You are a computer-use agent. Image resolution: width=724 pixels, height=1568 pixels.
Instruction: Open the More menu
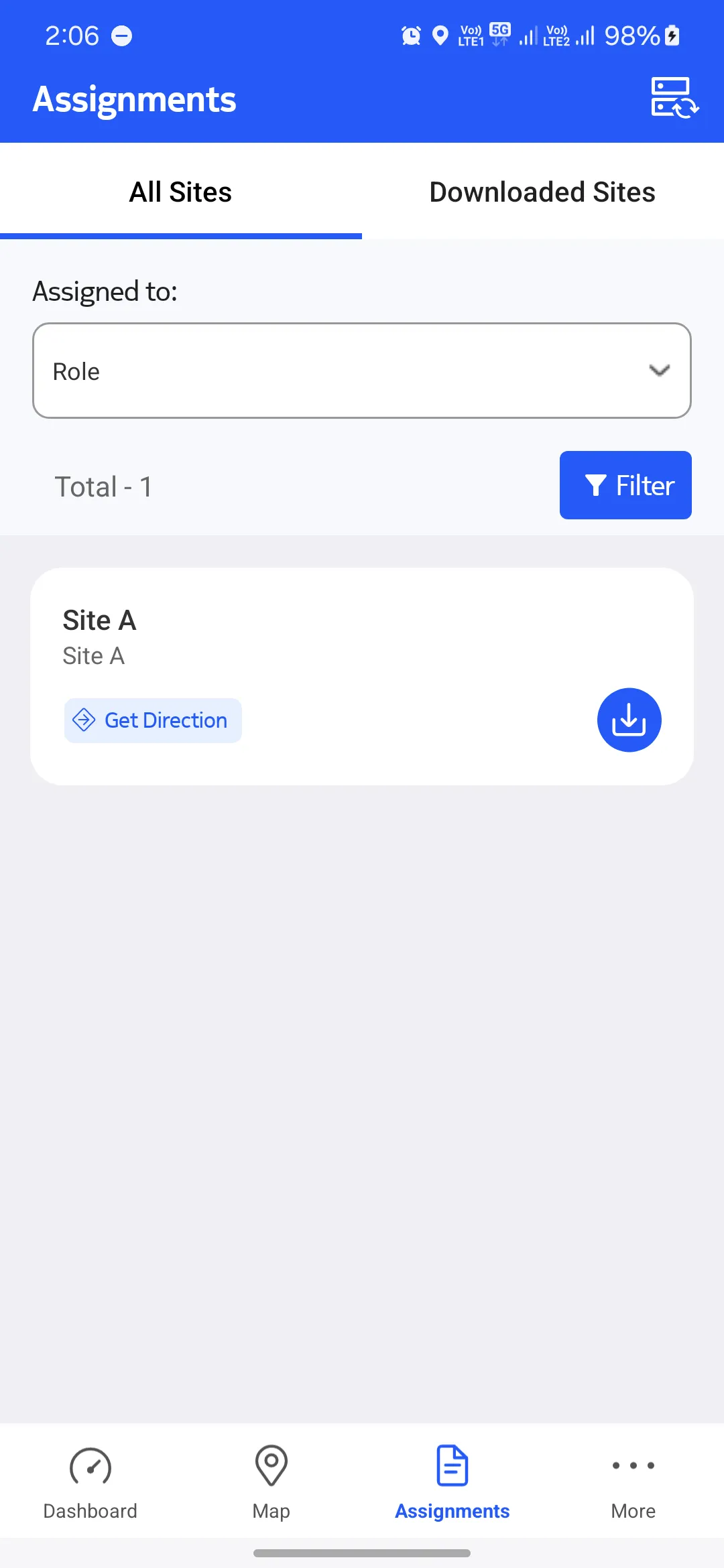pyautogui.click(x=633, y=1482)
